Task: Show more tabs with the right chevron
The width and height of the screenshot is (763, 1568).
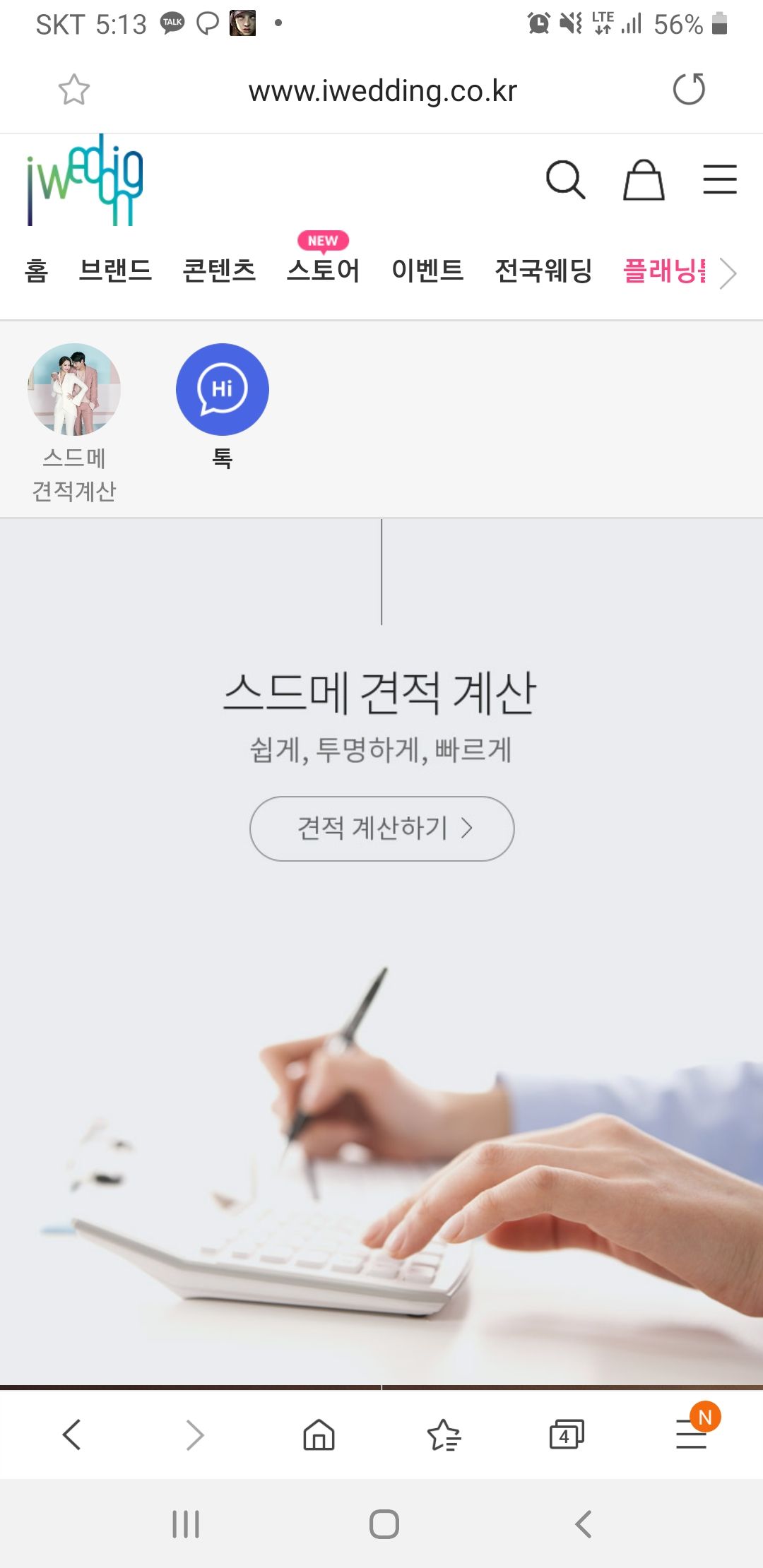Action: (728, 273)
